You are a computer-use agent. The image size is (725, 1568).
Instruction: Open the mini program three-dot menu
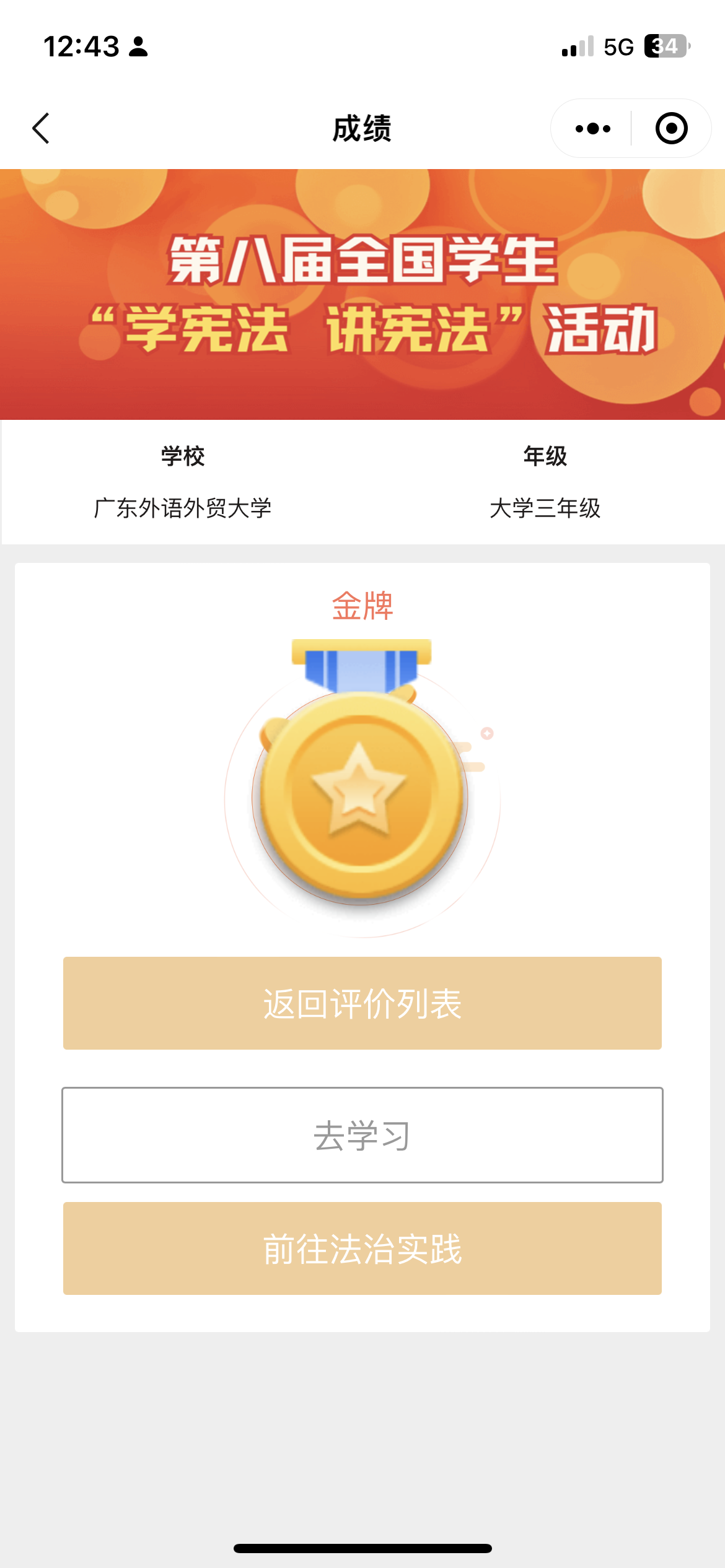[592, 128]
